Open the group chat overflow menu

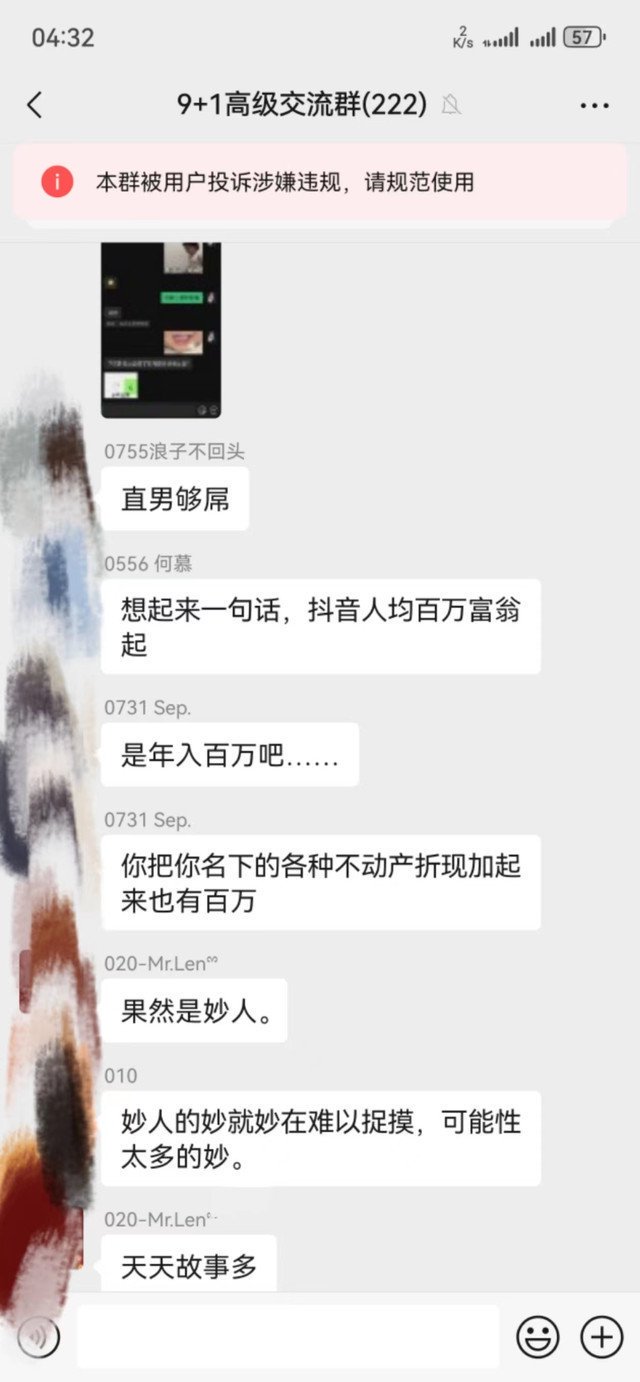click(594, 105)
